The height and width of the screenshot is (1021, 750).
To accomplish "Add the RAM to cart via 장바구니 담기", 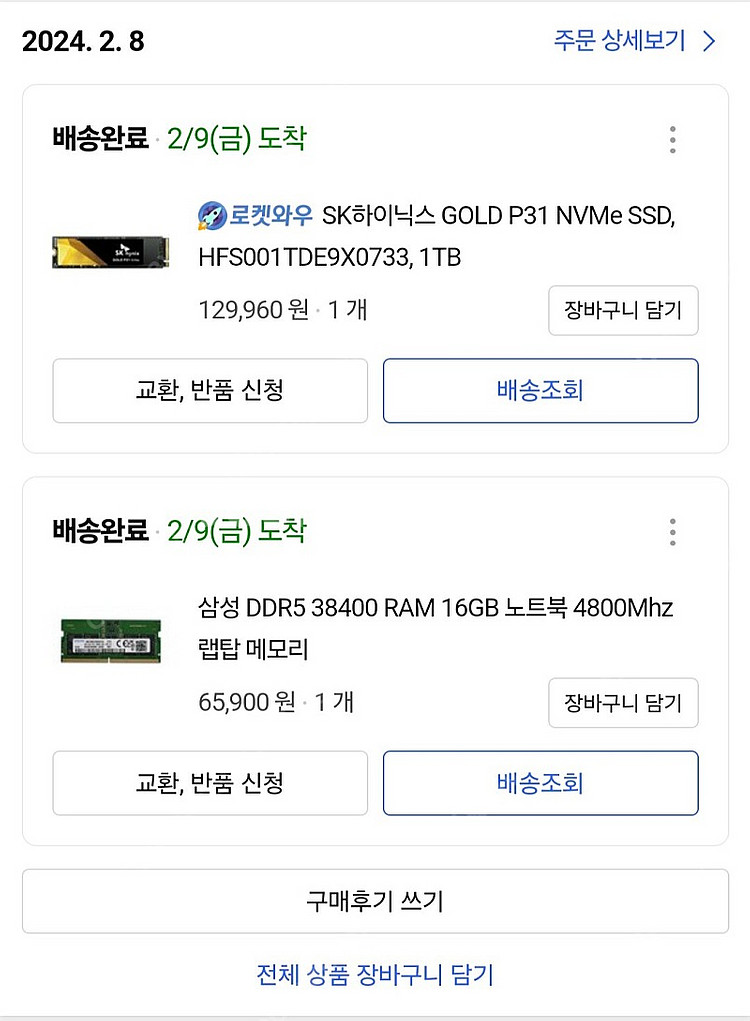I will [x=622, y=703].
